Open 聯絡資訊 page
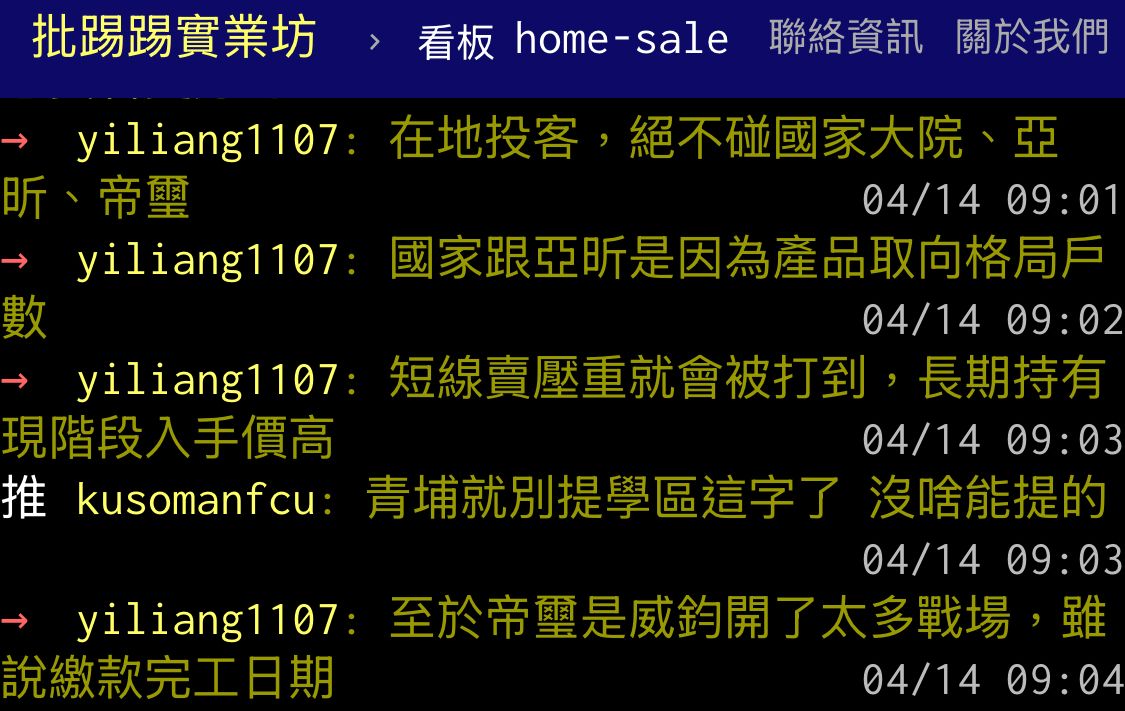 pyautogui.click(x=845, y=38)
